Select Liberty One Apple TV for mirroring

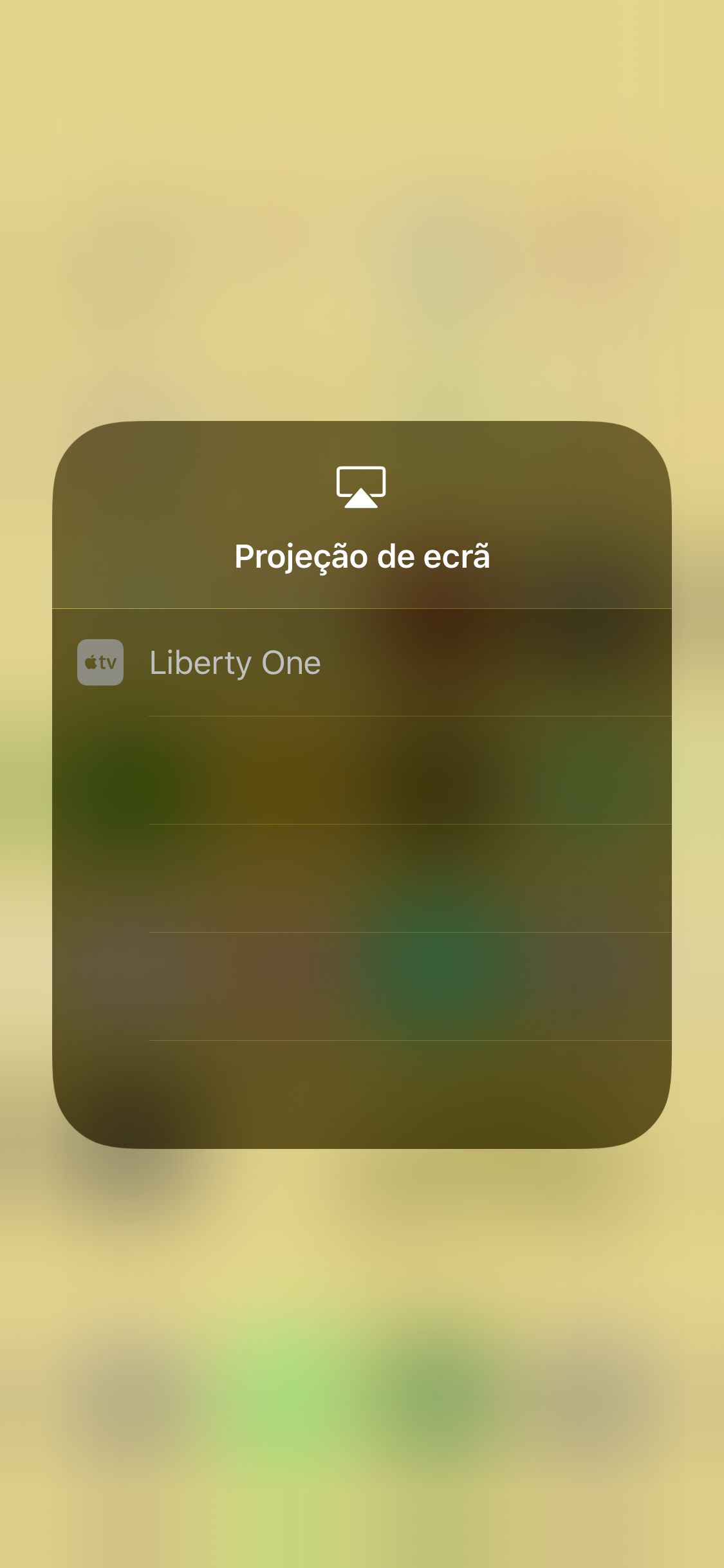pyautogui.click(x=362, y=662)
